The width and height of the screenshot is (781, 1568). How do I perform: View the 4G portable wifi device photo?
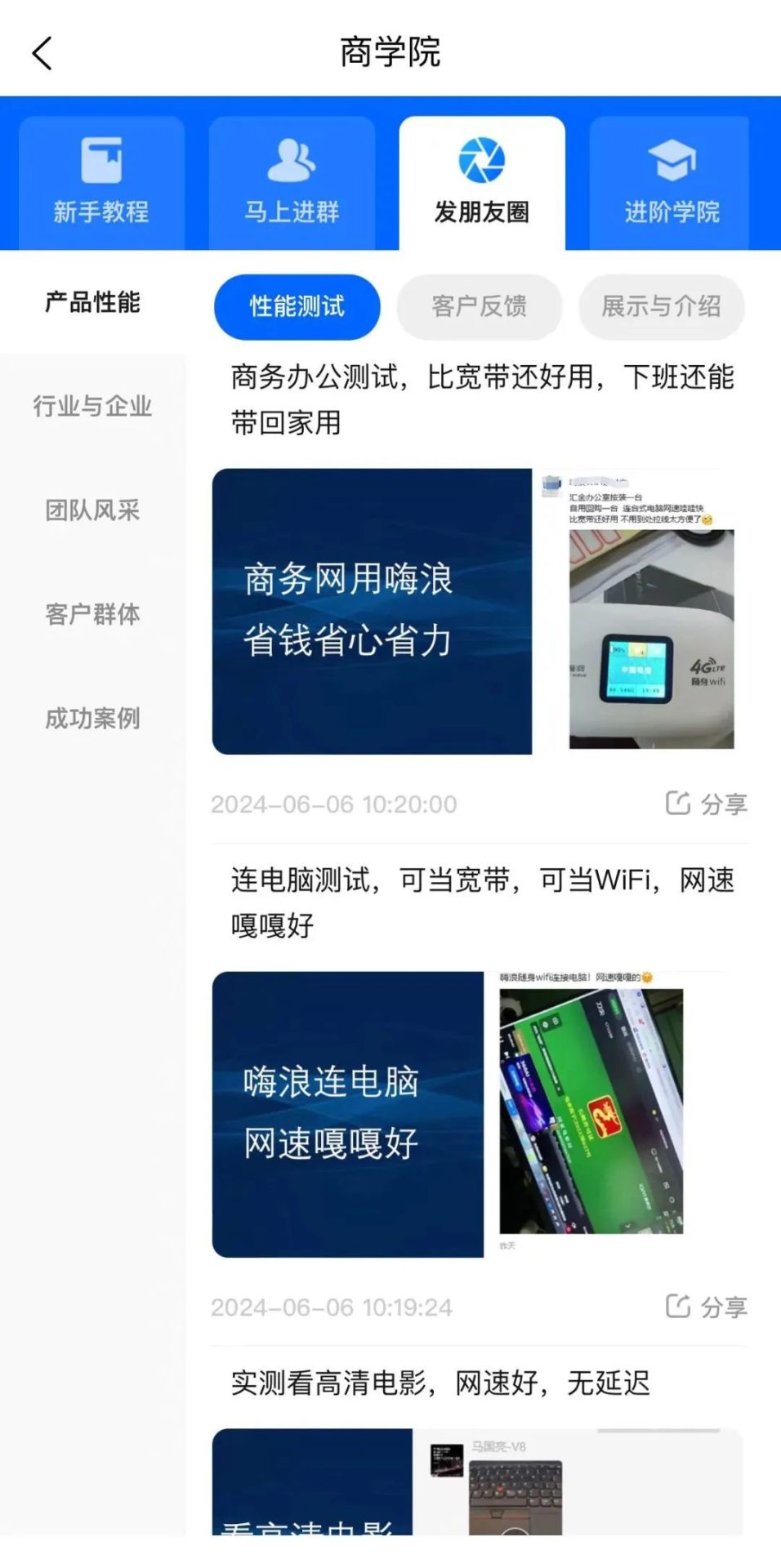coord(651,639)
